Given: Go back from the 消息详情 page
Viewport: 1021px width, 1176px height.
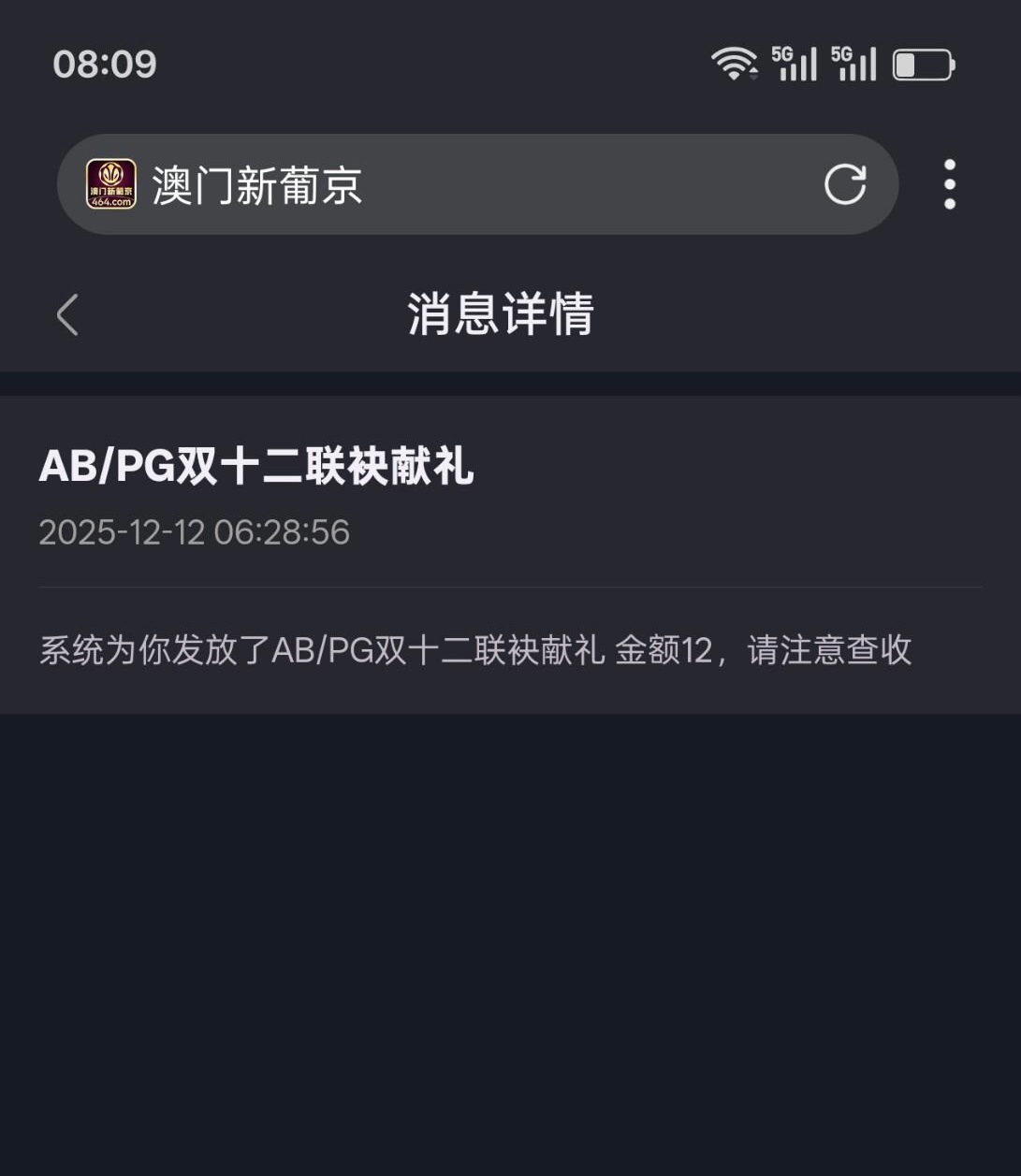Looking at the screenshot, I should click(67, 314).
